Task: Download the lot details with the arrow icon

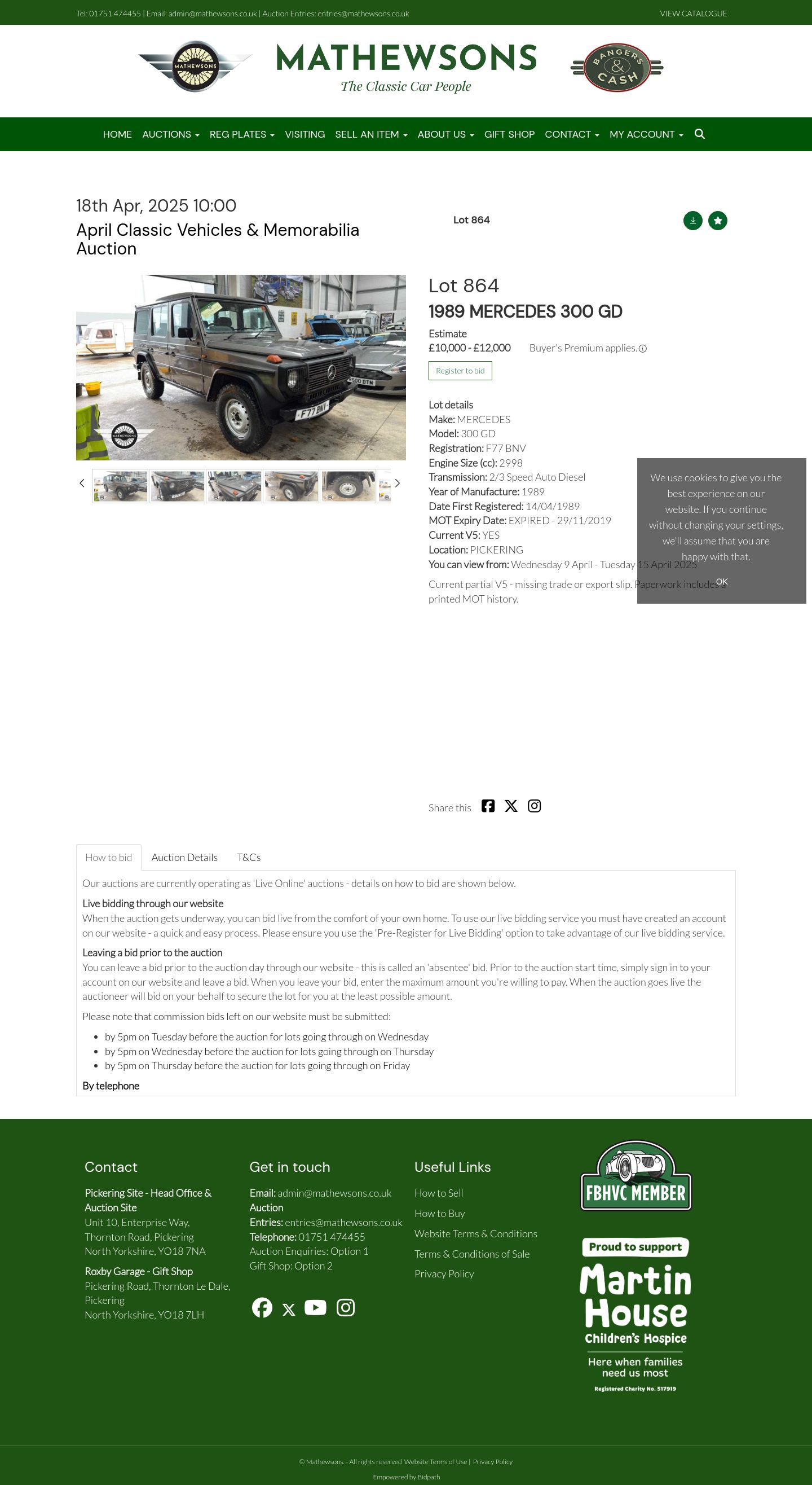Action: tap(692, 220)
